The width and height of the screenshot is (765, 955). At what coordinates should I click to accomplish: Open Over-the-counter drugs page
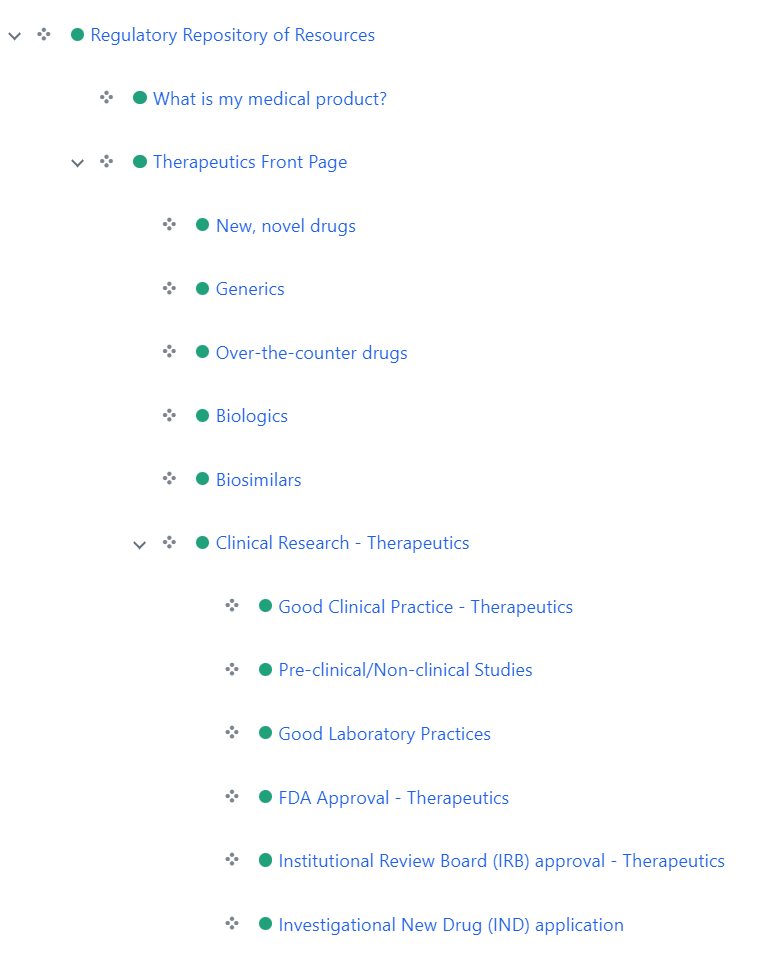311,353
